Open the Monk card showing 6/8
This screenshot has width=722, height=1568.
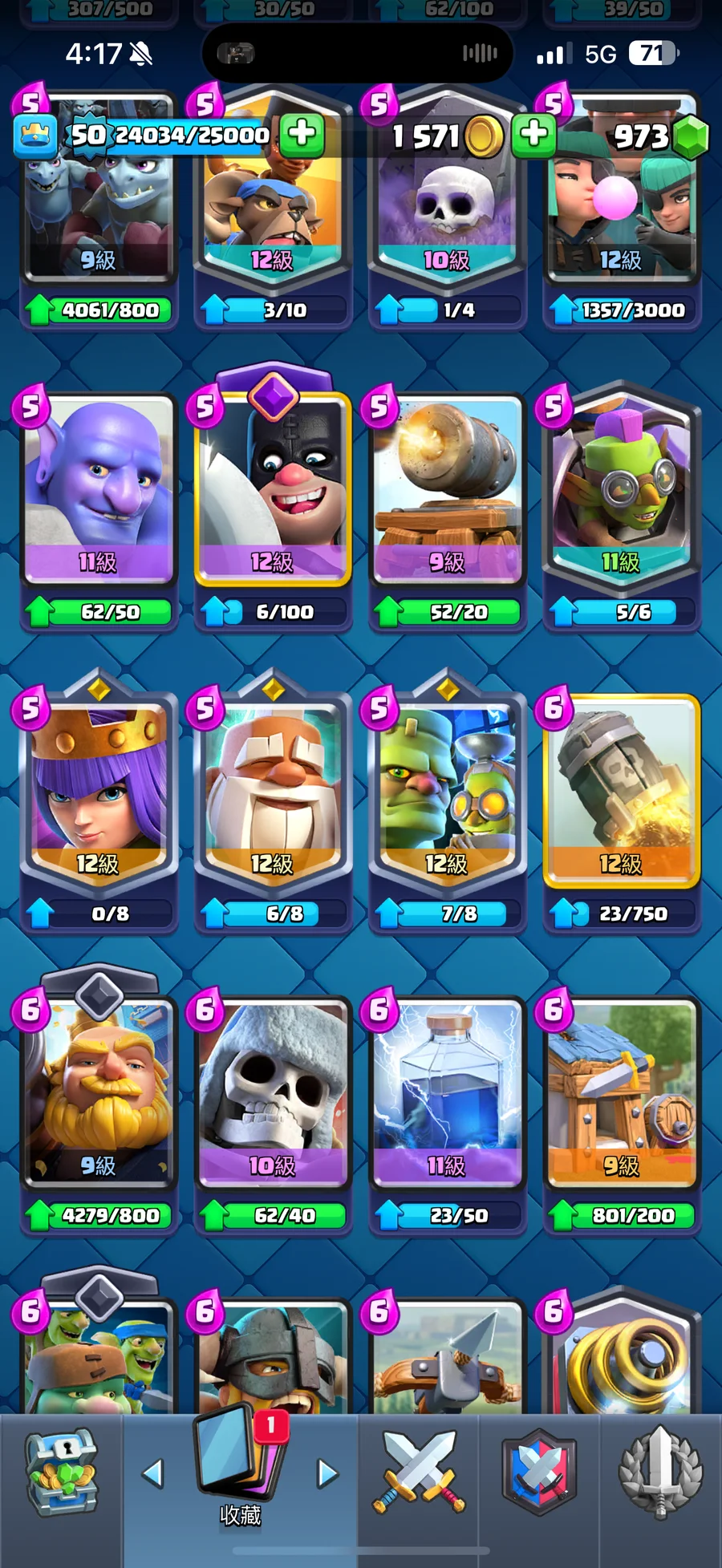pyautogui.click(x=273, y=790)
